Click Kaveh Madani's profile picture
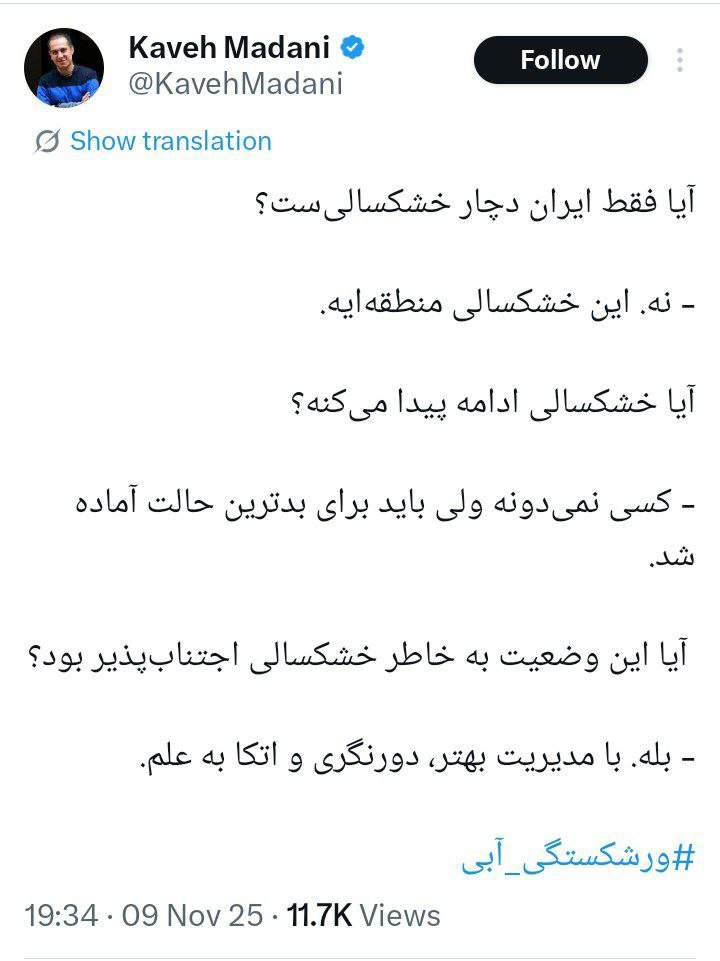The image size is (720, 961). click(66, 66)
